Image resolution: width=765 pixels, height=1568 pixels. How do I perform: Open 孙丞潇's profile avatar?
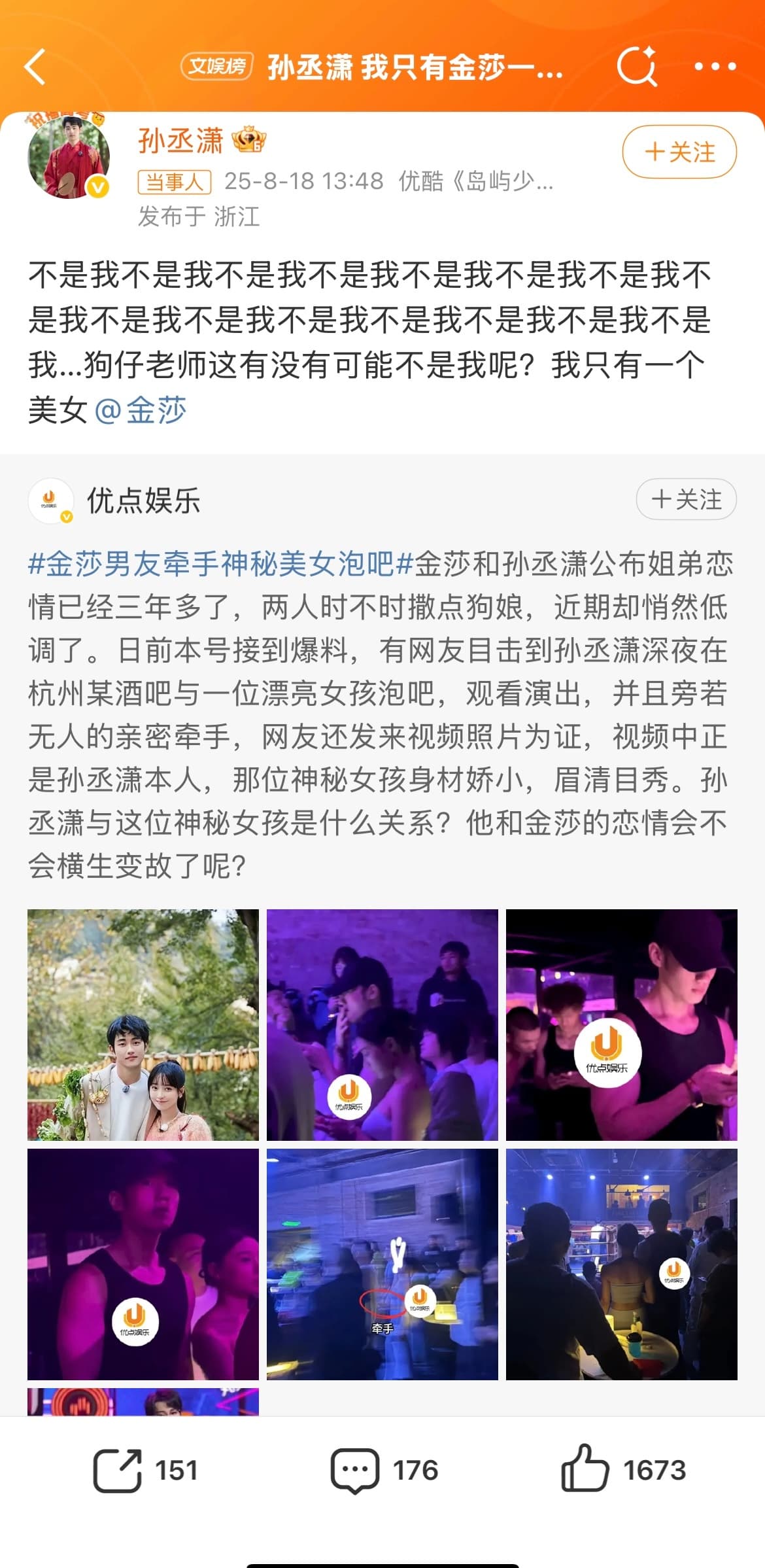pyautogui.click(x=68, y=157)
